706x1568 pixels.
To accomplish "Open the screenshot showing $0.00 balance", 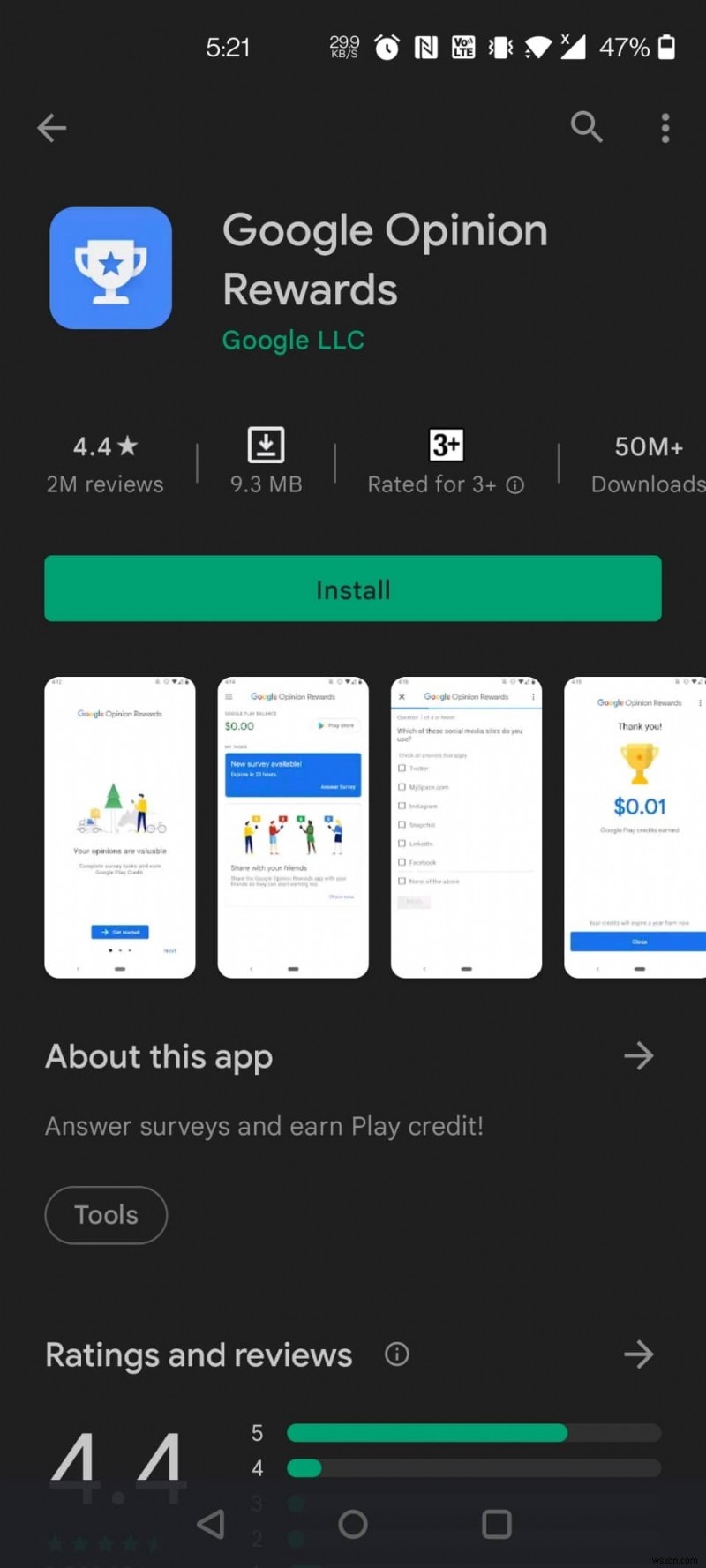I will (x=293, y=827).
